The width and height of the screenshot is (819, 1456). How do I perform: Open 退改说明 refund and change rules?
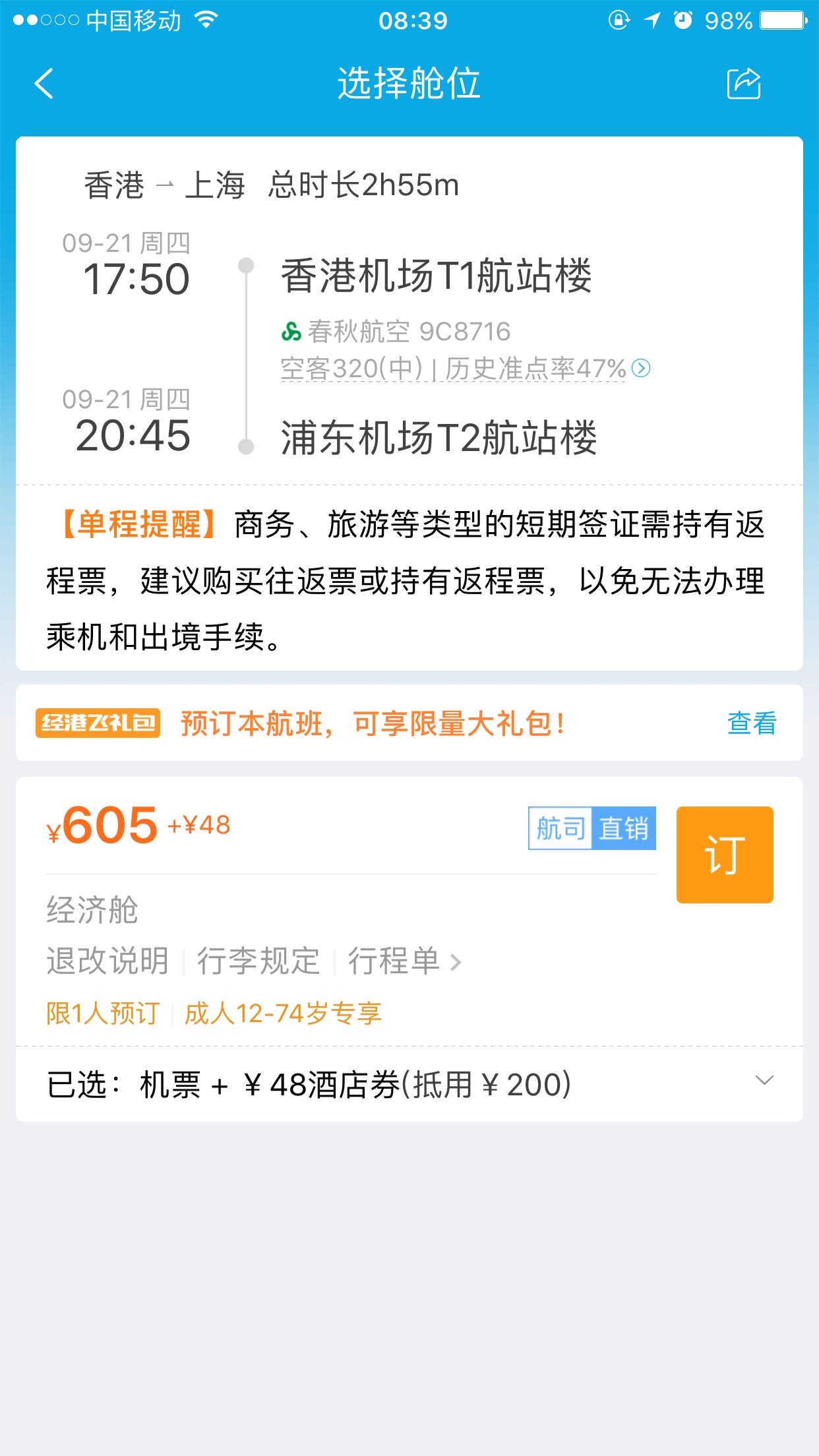point(107,961)
